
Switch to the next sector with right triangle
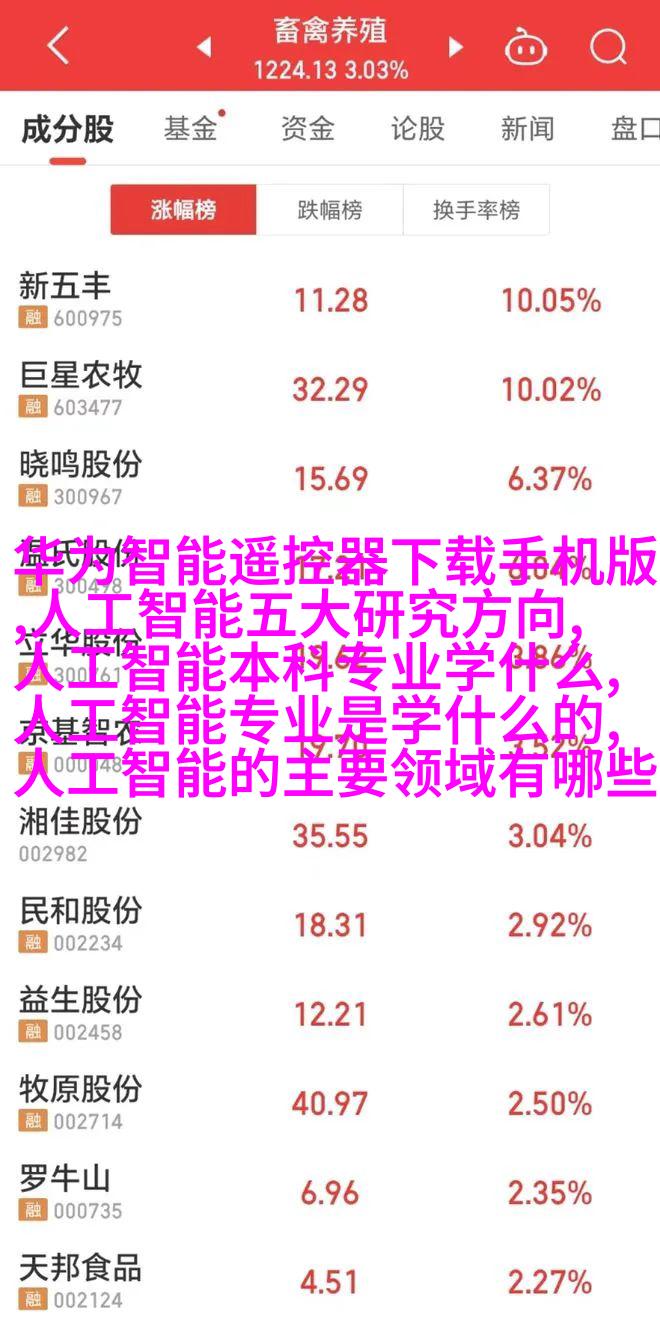tap(456, 46)
